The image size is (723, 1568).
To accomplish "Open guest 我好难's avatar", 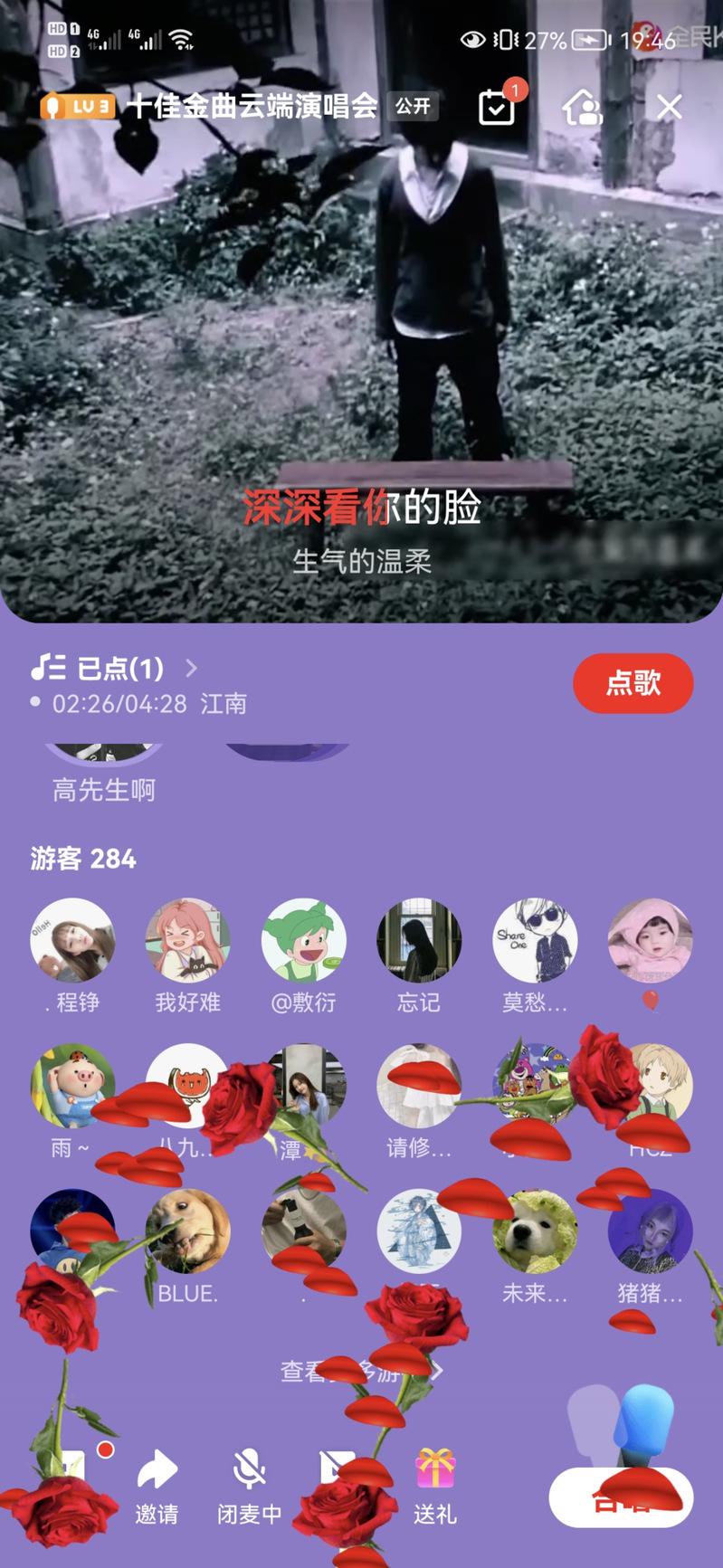I will (x=187, y=941).
